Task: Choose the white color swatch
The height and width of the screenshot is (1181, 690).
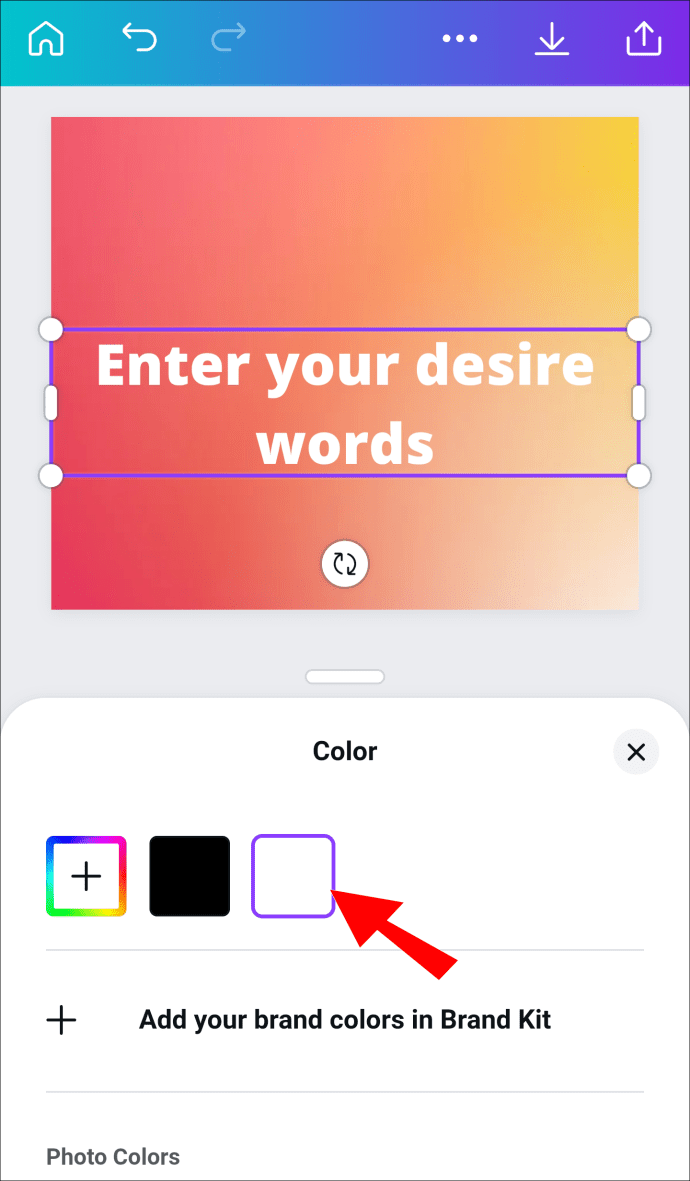Action: (293, 876)
